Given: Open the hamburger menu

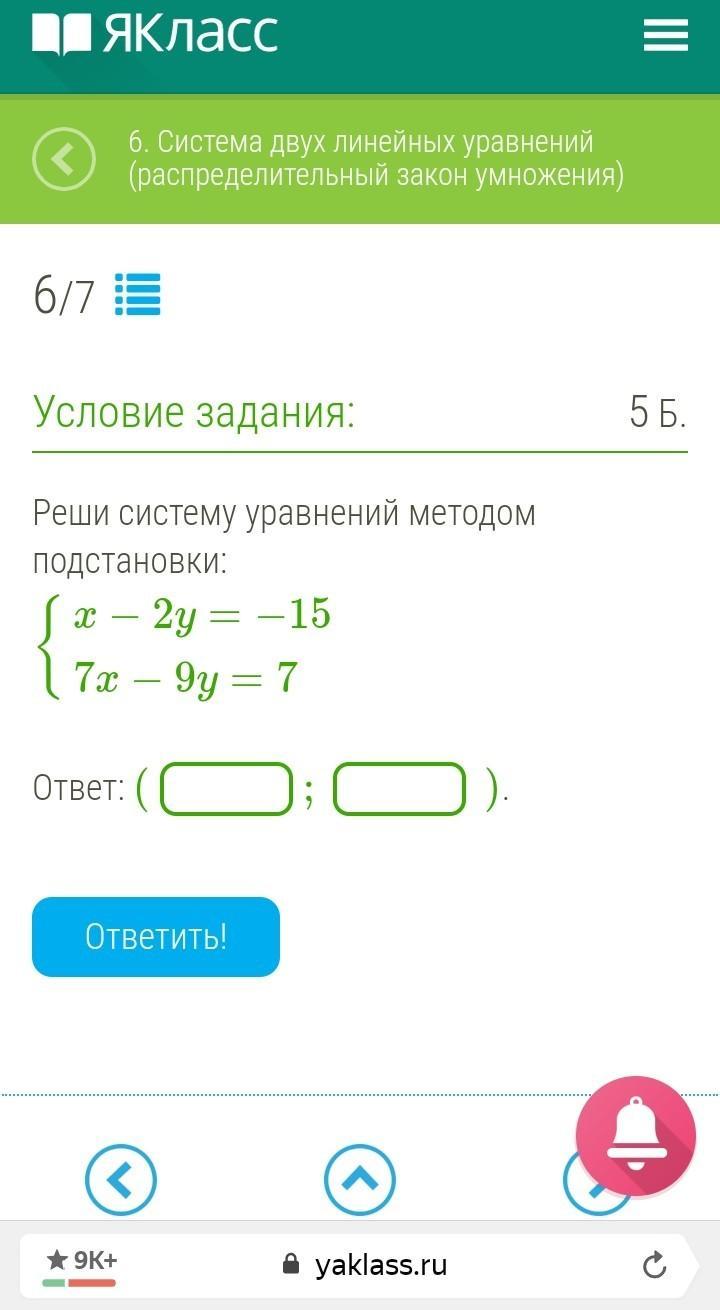Looking at the screenshot, I should 665,36.
